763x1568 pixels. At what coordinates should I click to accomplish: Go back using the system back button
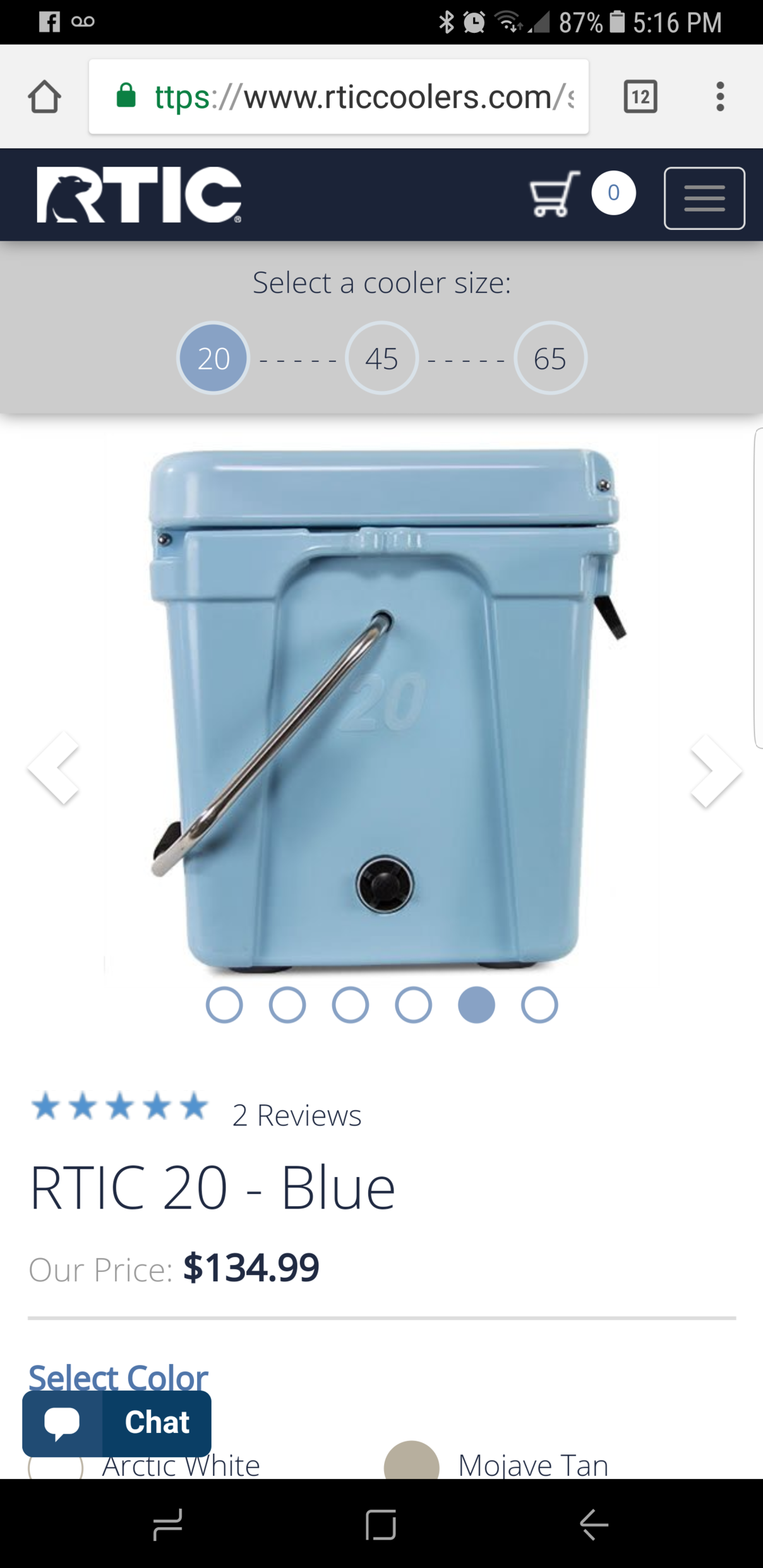(594, 1525)
